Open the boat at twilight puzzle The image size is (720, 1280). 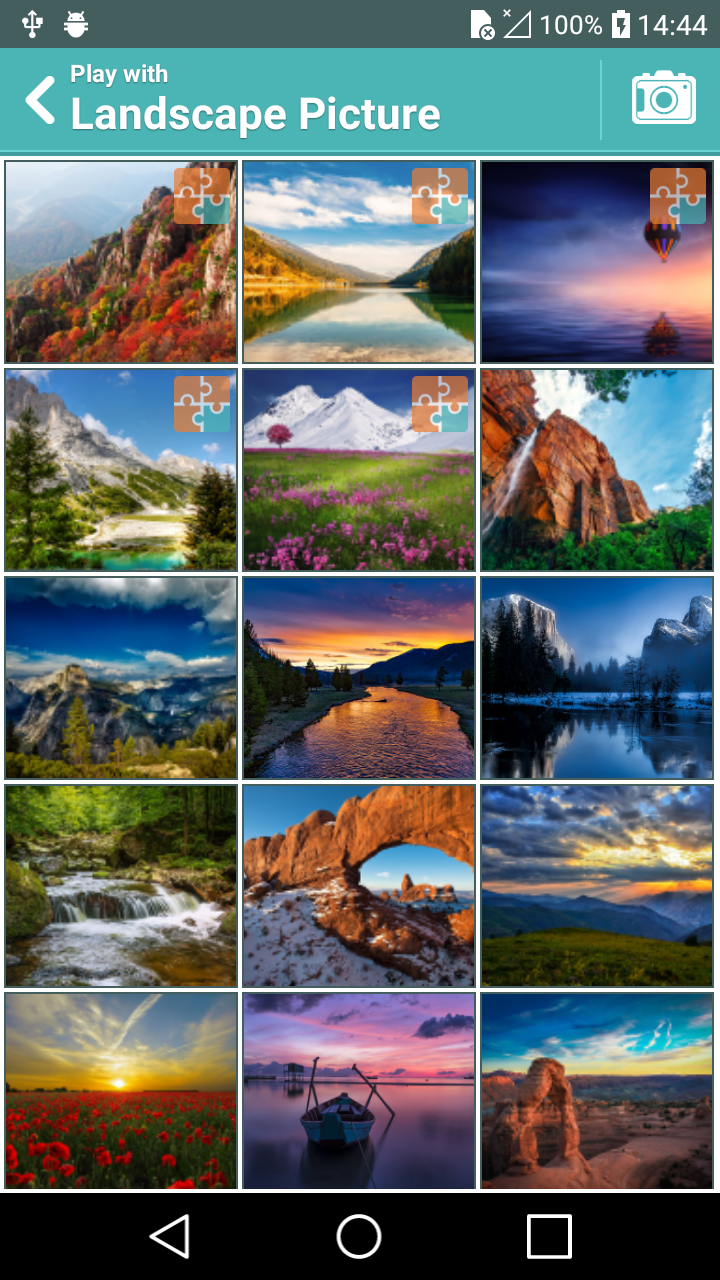coord(358,1092)
